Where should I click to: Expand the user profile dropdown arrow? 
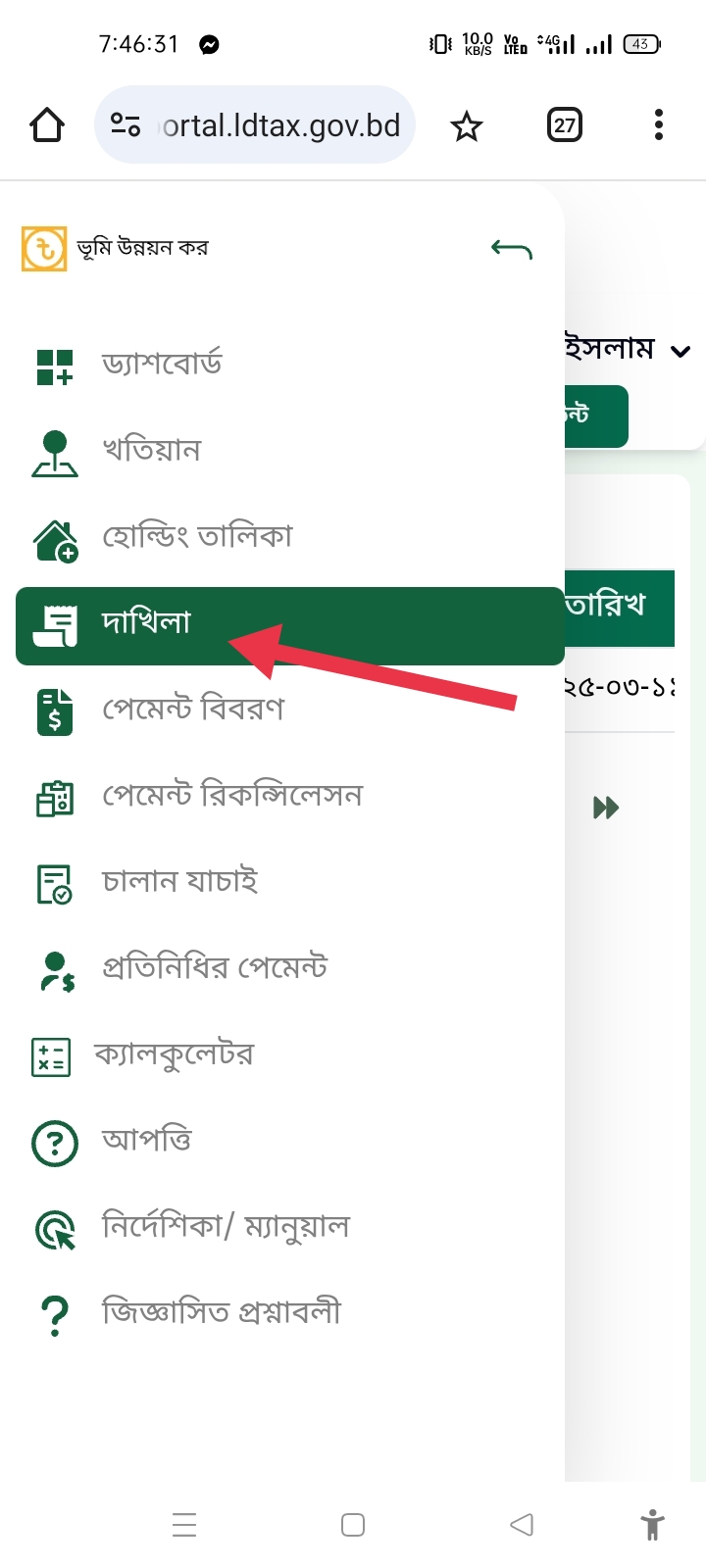681,351
